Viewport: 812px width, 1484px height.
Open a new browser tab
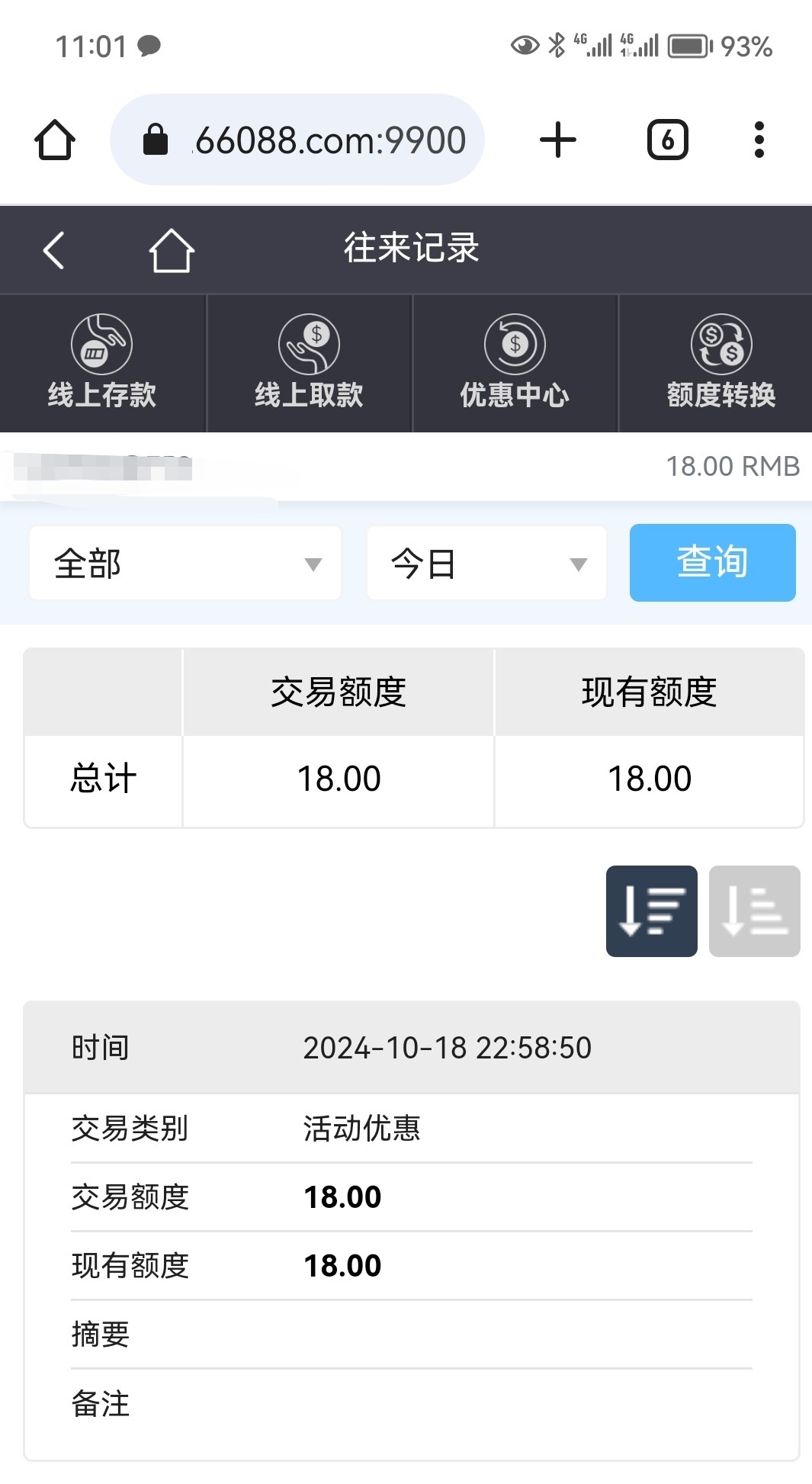[x=557, y=140]
